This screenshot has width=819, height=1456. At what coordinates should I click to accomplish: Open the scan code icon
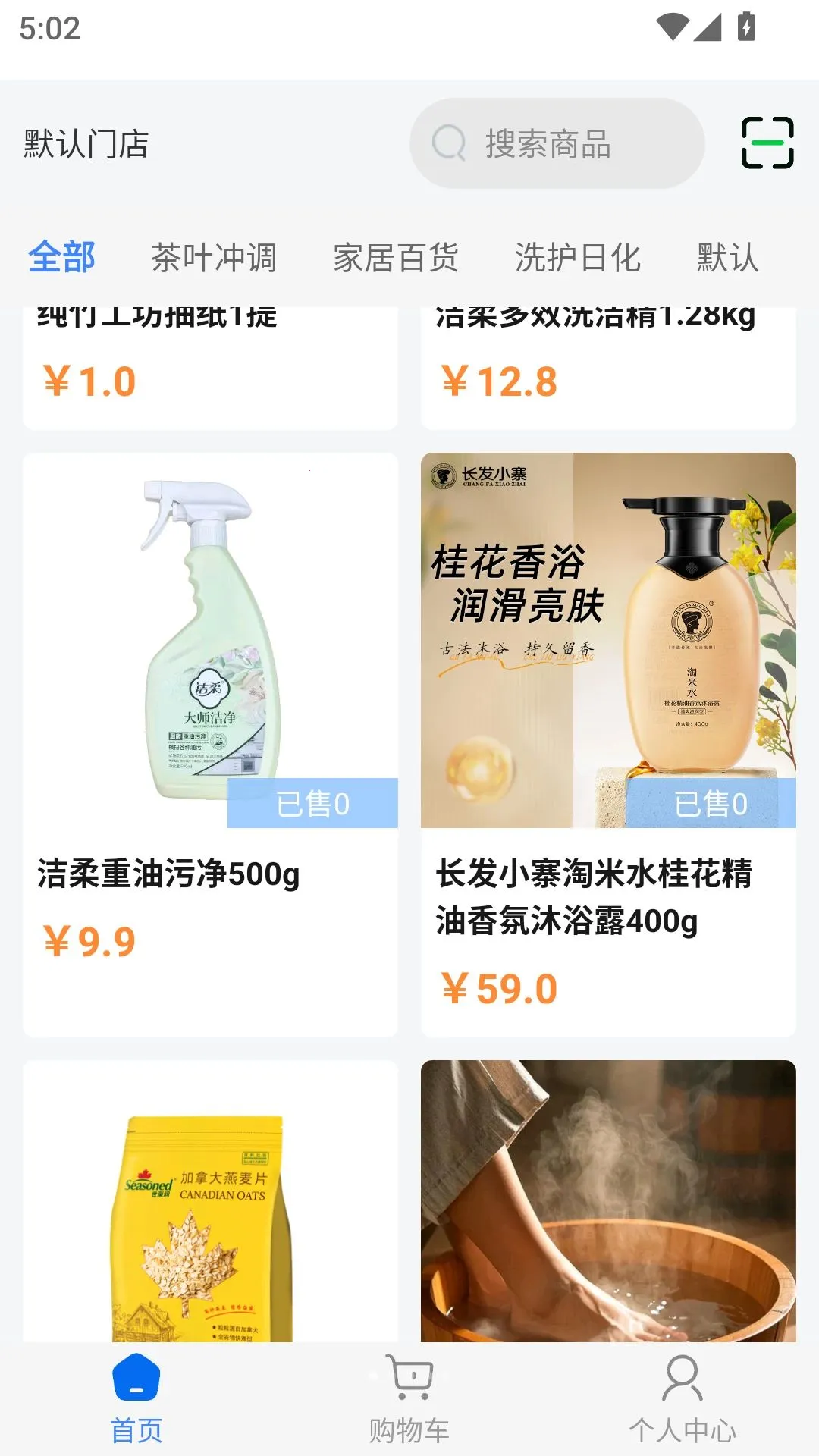(x=767, y=143)
